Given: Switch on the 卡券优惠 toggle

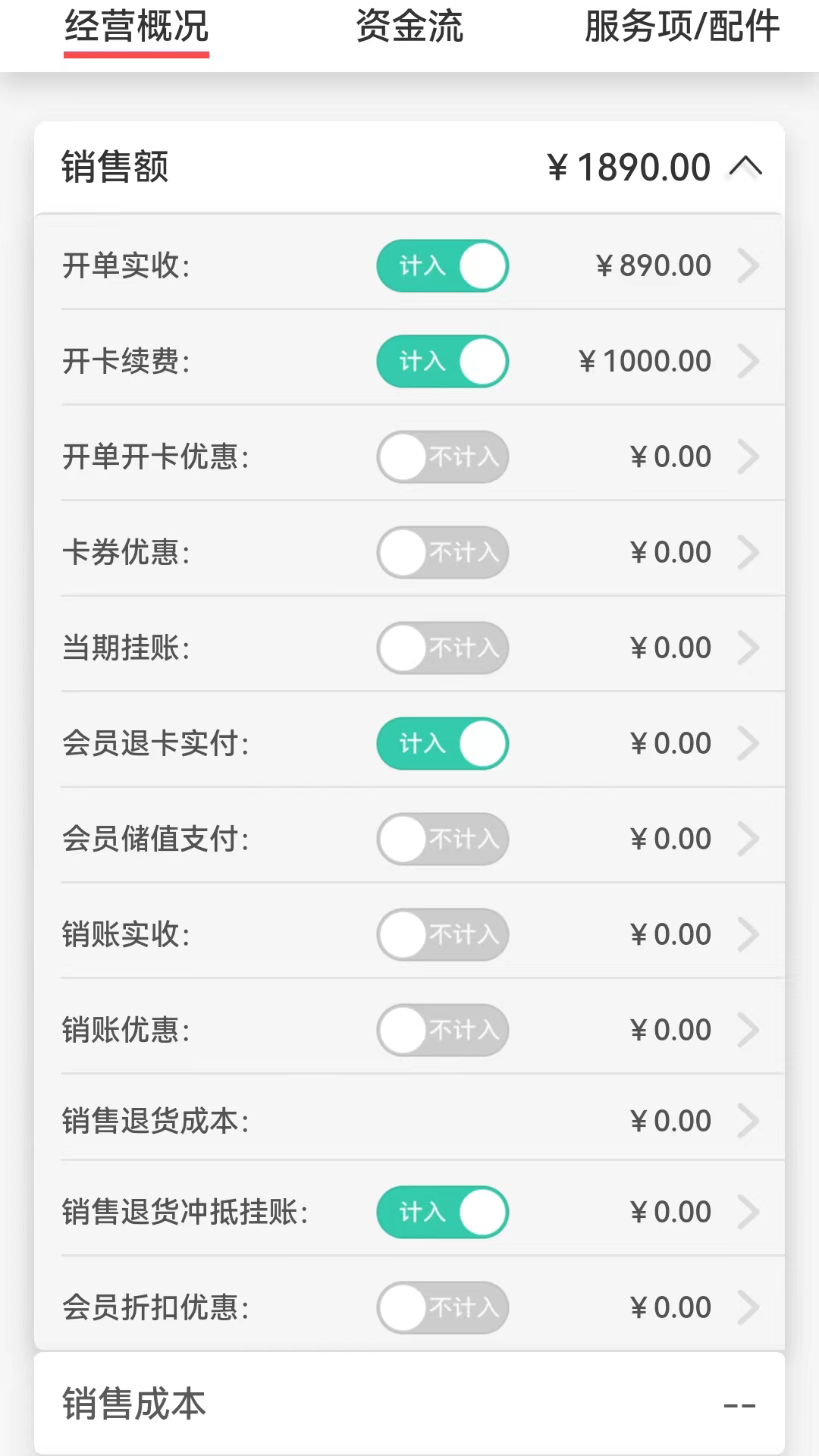Looking at the screenshot, I should coord(442,553).
